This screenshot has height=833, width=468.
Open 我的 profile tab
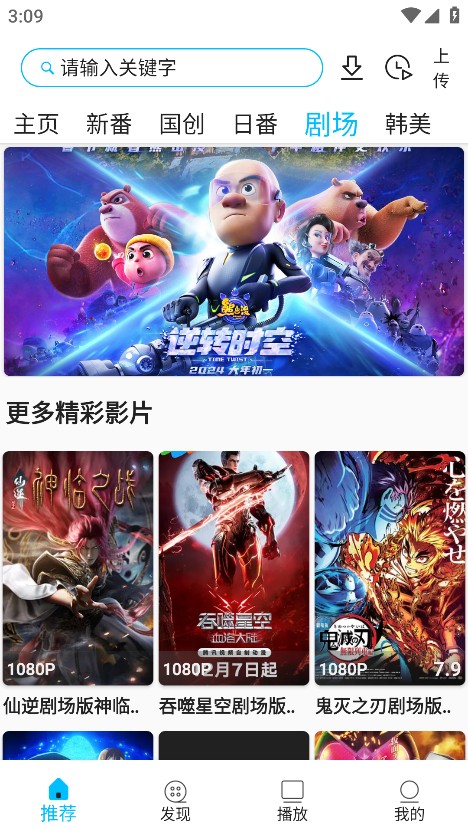point(410,800)
